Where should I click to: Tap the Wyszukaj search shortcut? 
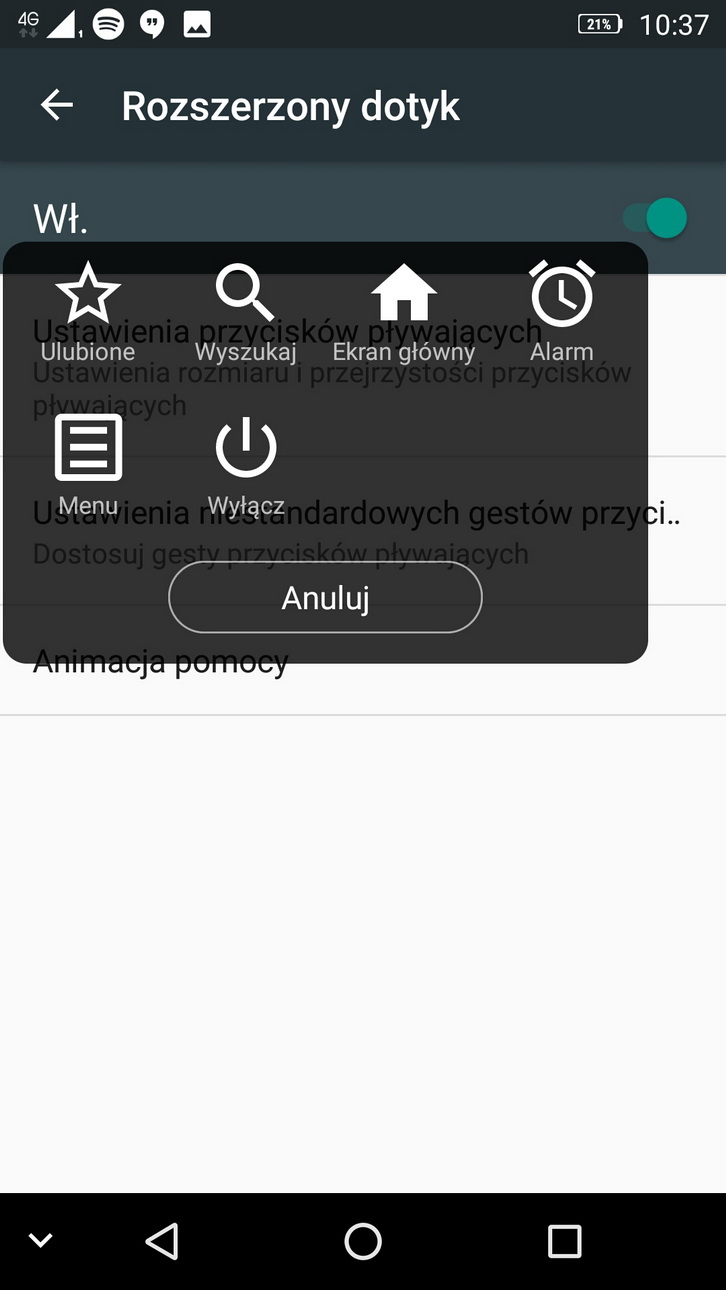point(245,310)
